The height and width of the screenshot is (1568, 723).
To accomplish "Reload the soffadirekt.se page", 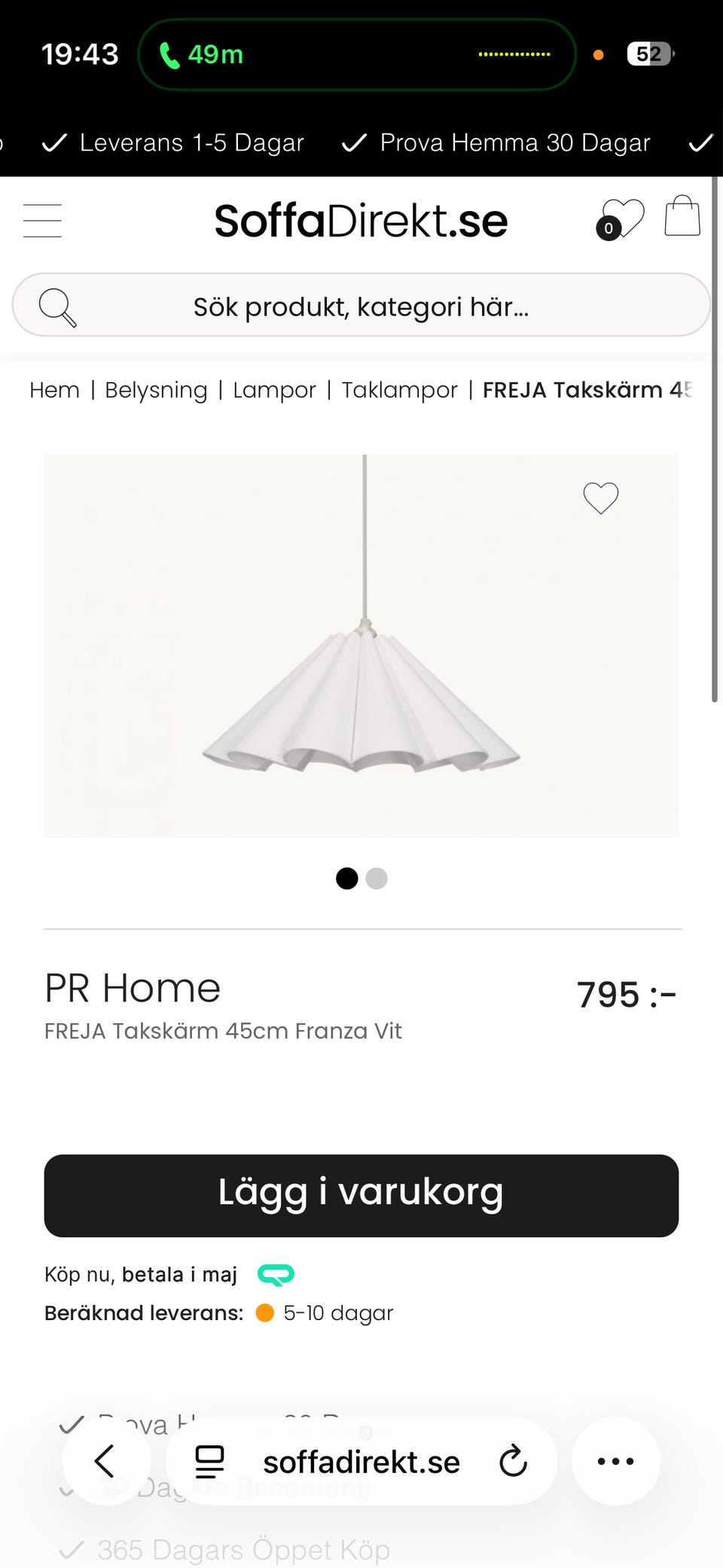I will coord(513,1461).
